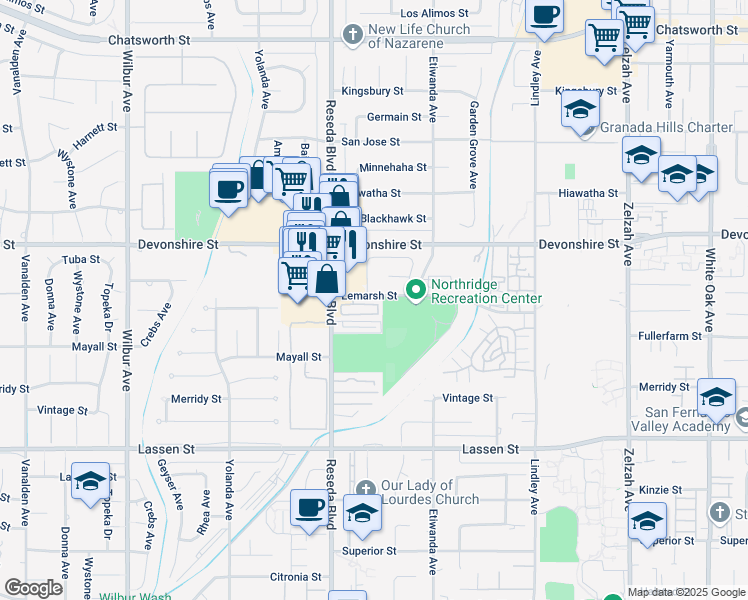This screenshot has width=748, height=600.
Task: Open the Google logo link
Action: click(33, 588)
